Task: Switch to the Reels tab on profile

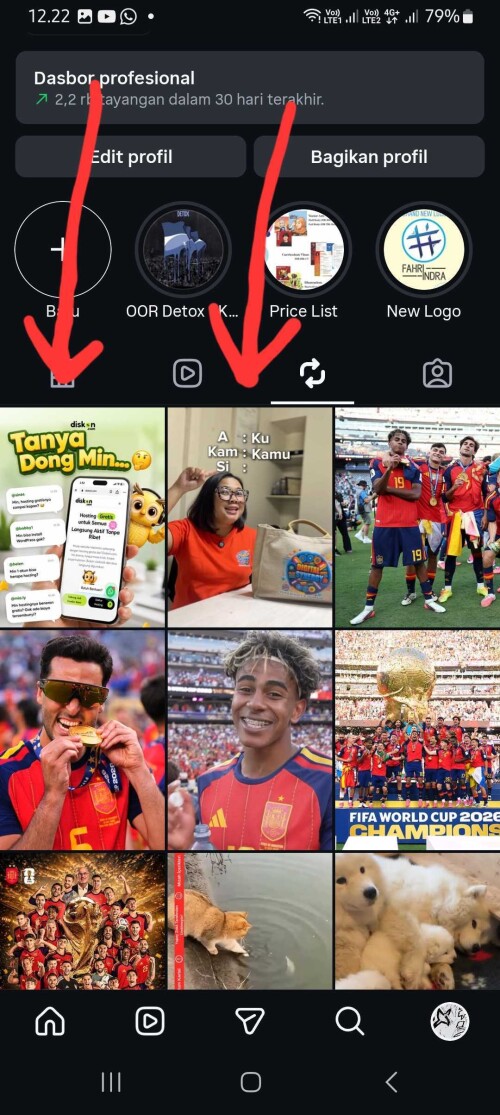Action: 188,374
